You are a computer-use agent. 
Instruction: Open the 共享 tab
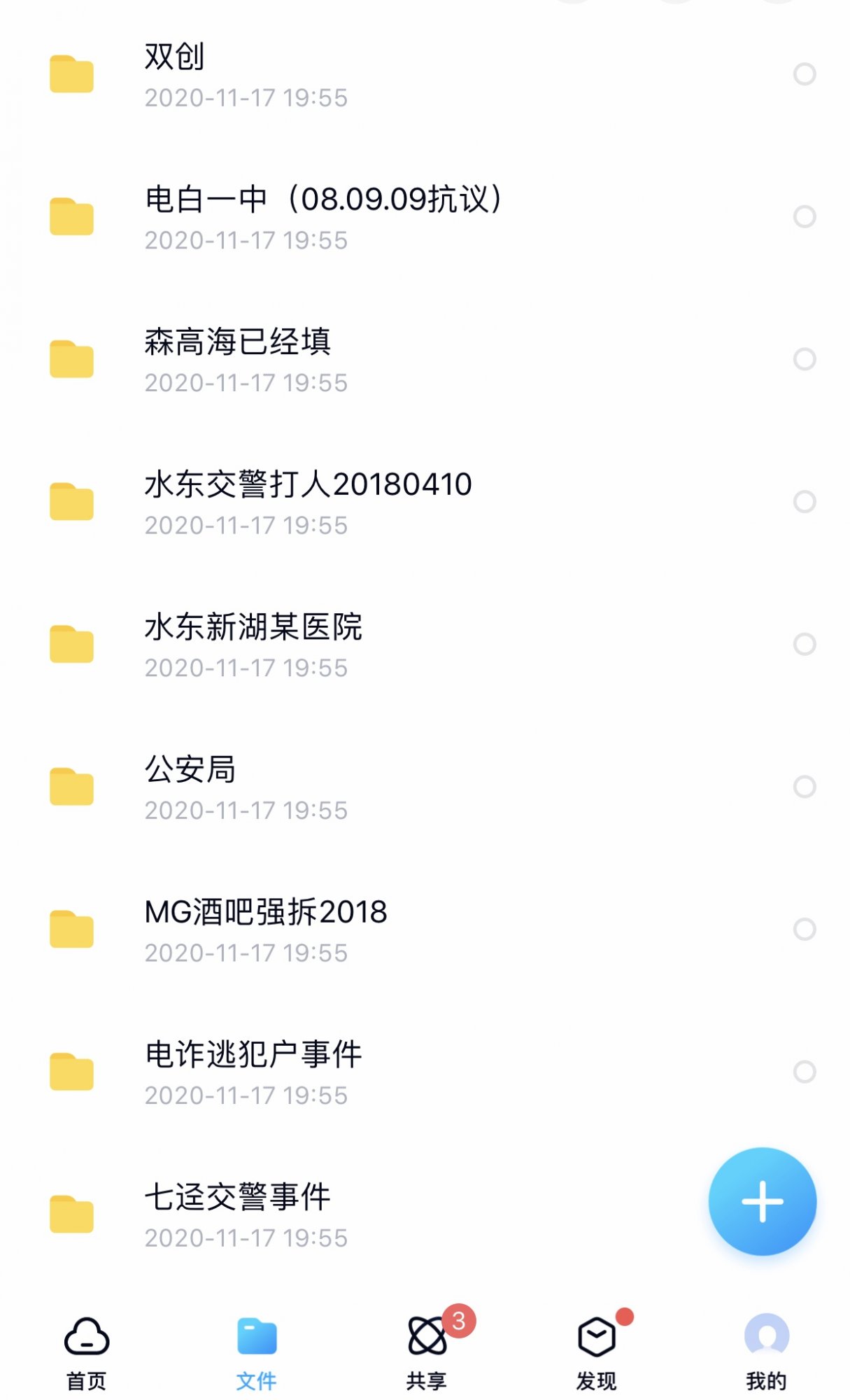[426, 1352]
